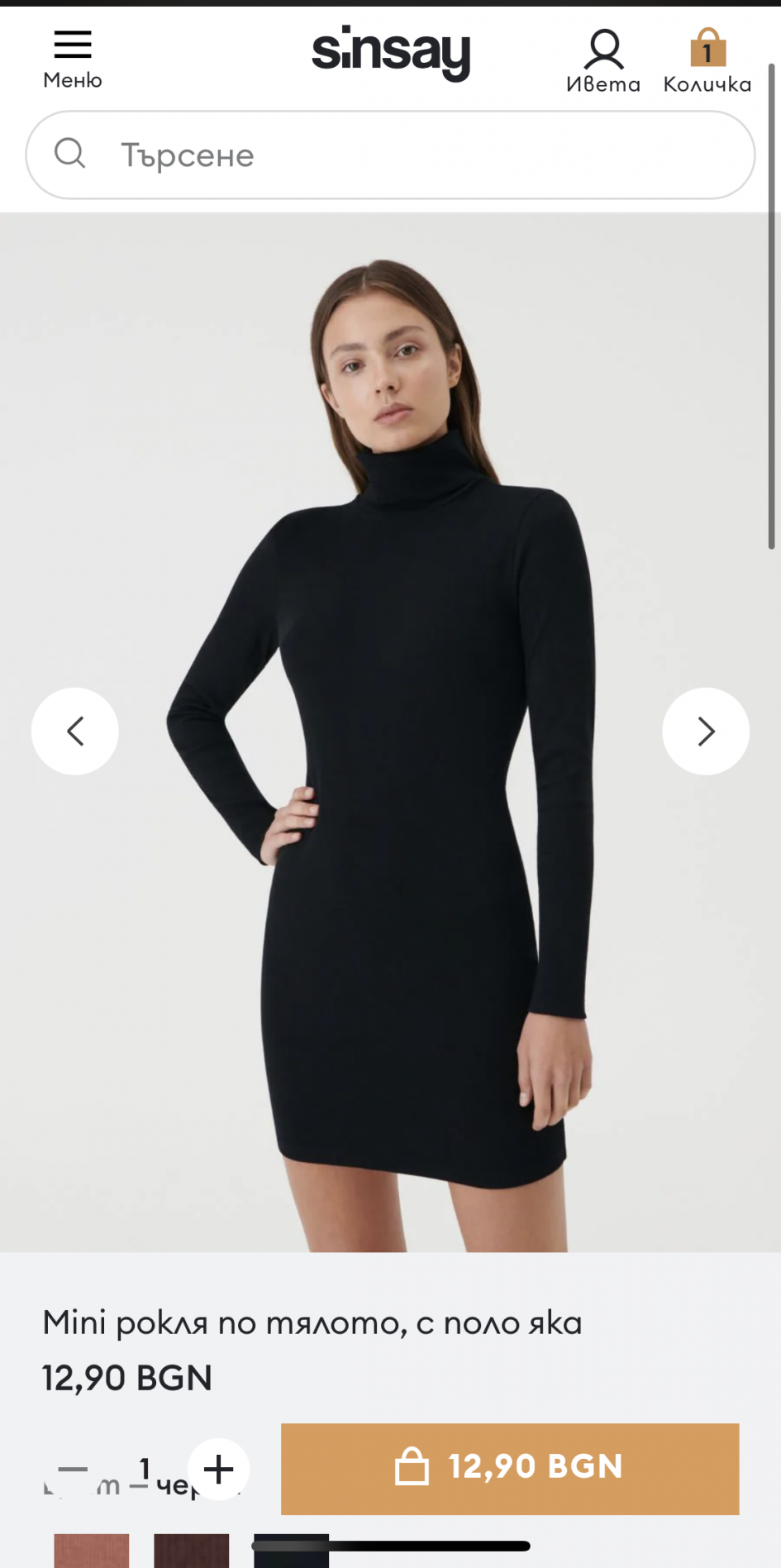Viewport: 781px width, 1568px height.
Task: Select the pink color swatch
Action: [92, 1551]
